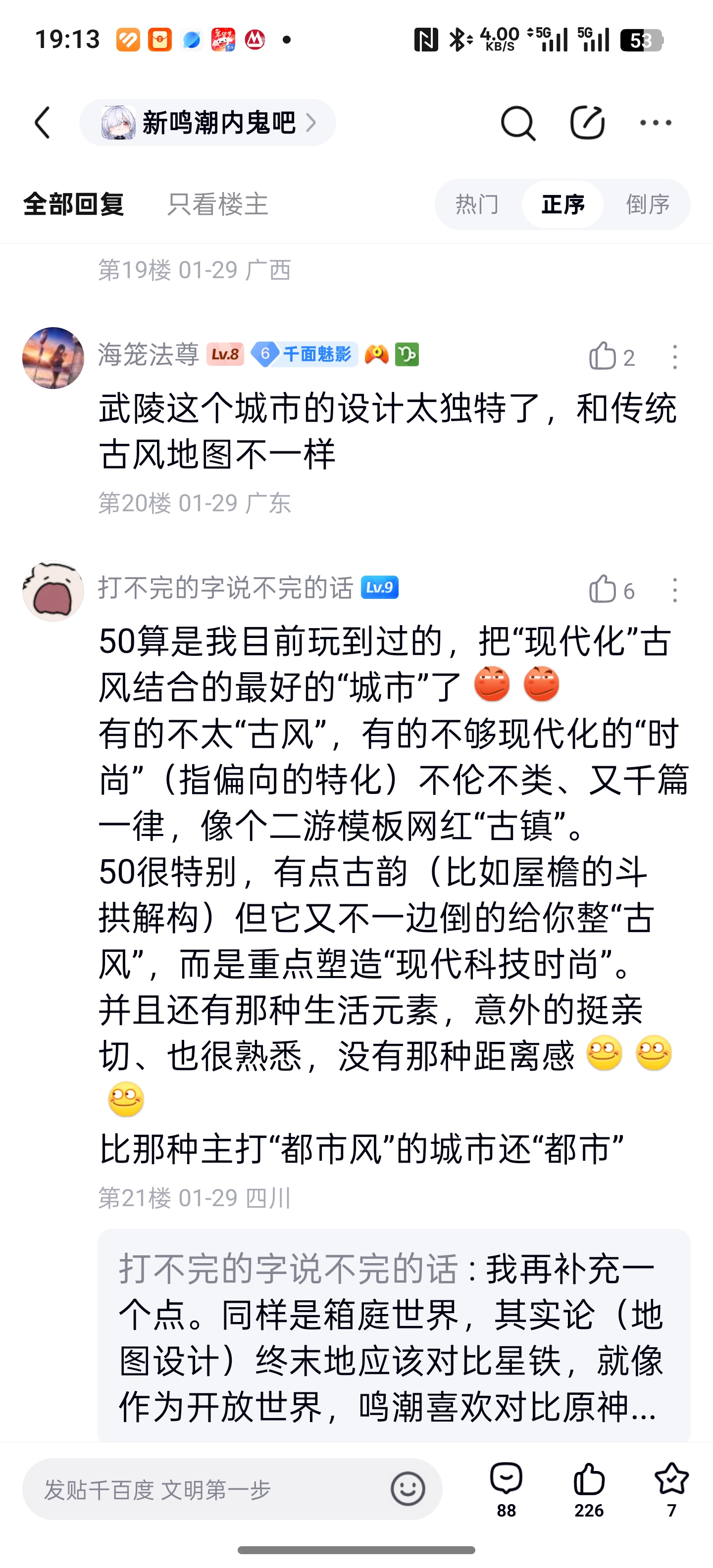Like the reply by 打不完的字说不完的话
713x1568 pixels.
coord(603,590)
